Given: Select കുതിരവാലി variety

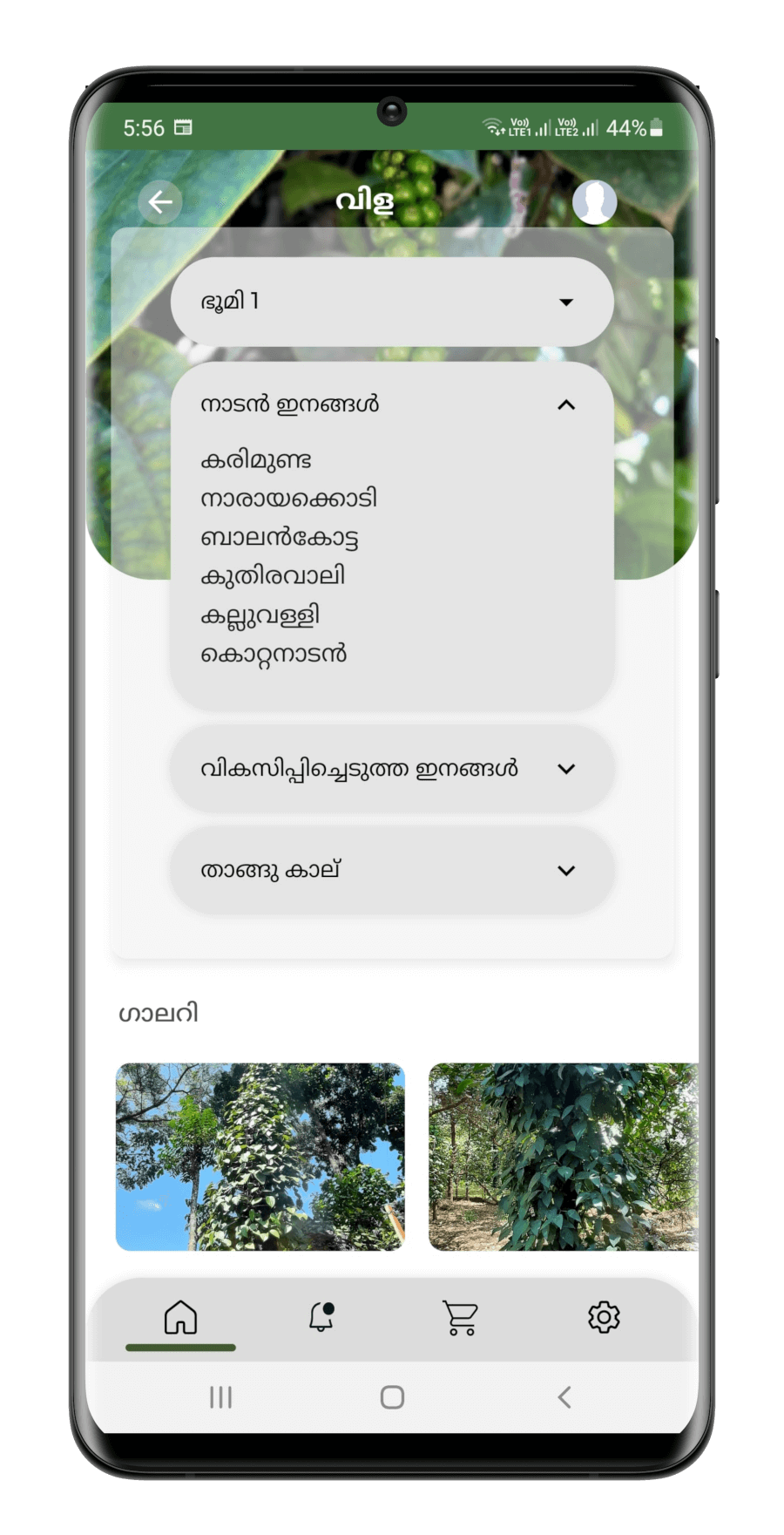Looking at the screenshot, I should 273,576.
